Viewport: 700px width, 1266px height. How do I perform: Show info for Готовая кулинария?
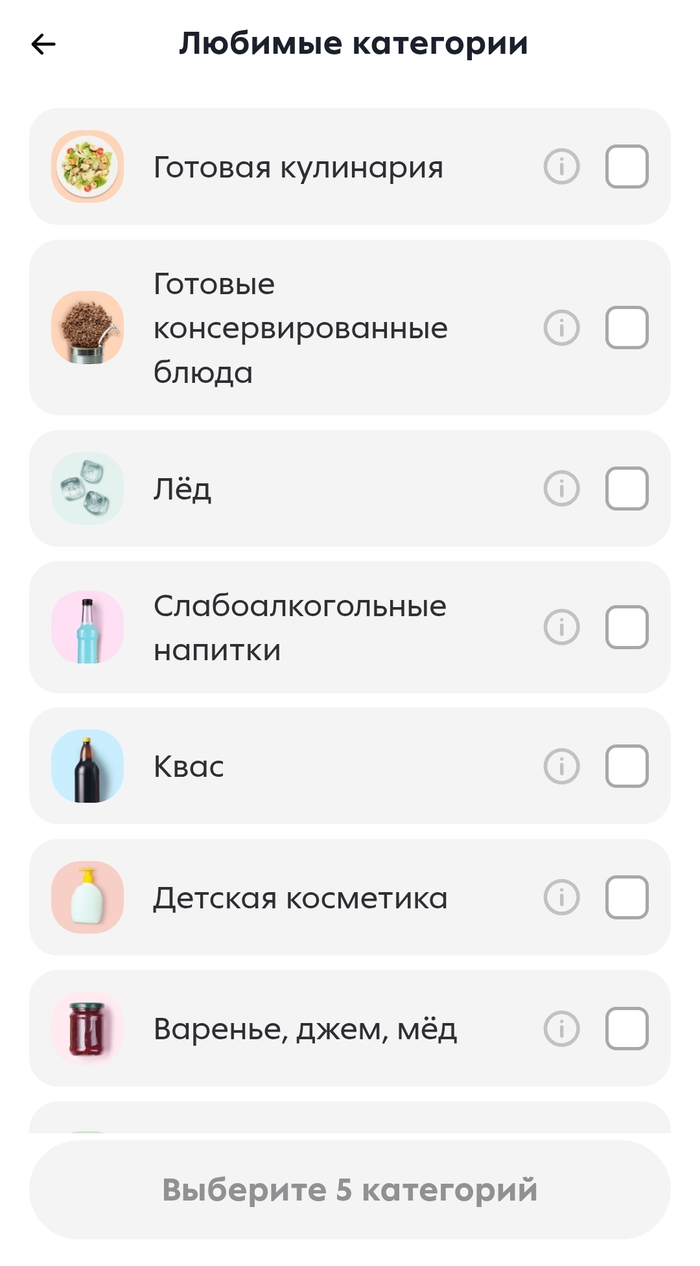(562, 167)
